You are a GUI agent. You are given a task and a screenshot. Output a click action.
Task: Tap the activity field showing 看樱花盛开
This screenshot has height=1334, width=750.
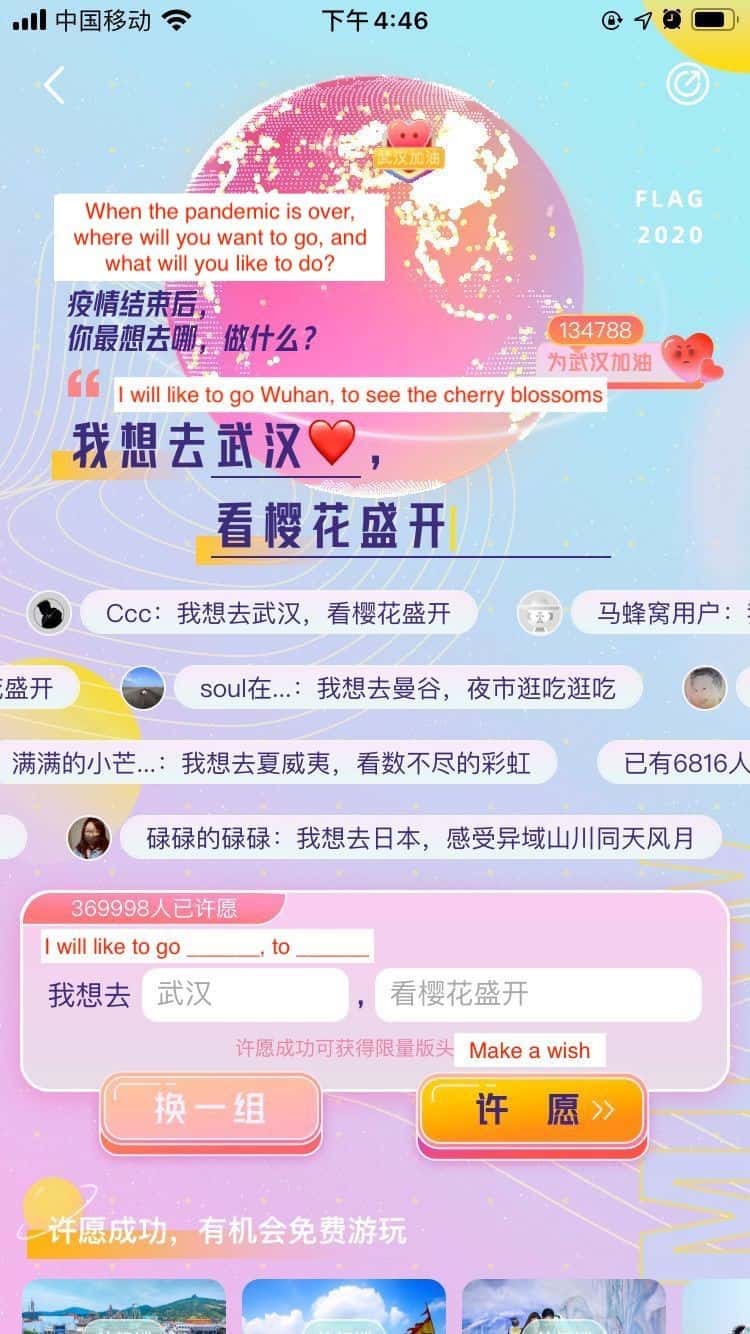[538, 994]
